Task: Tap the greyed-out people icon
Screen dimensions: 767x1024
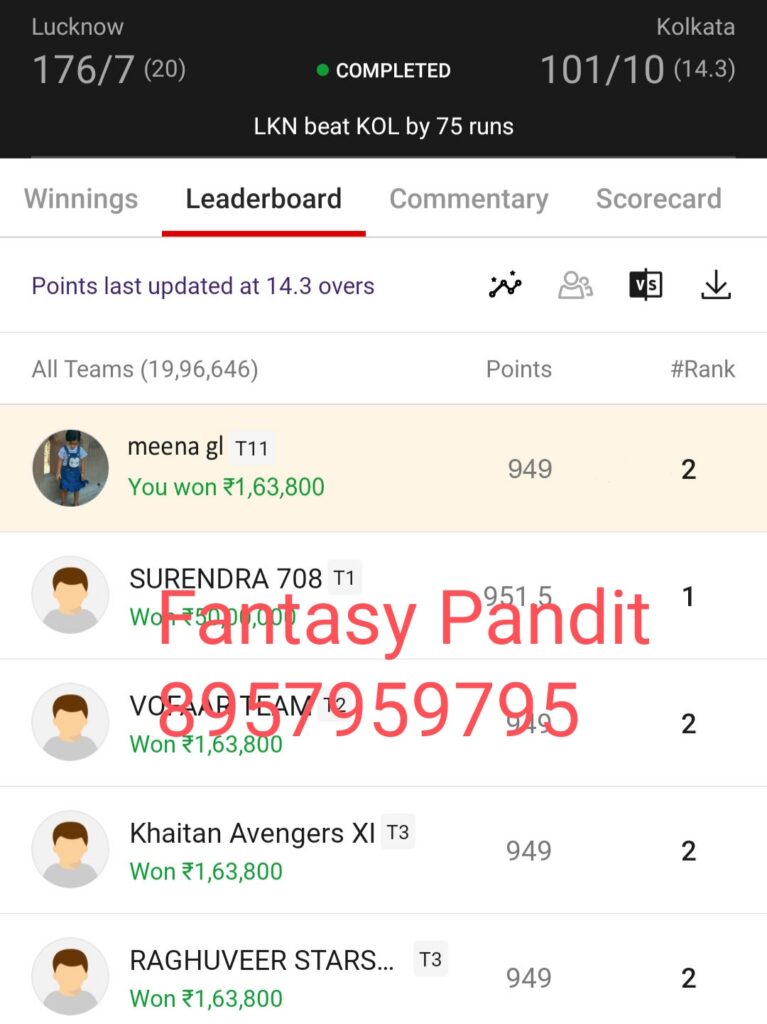Action: [575, 286]
